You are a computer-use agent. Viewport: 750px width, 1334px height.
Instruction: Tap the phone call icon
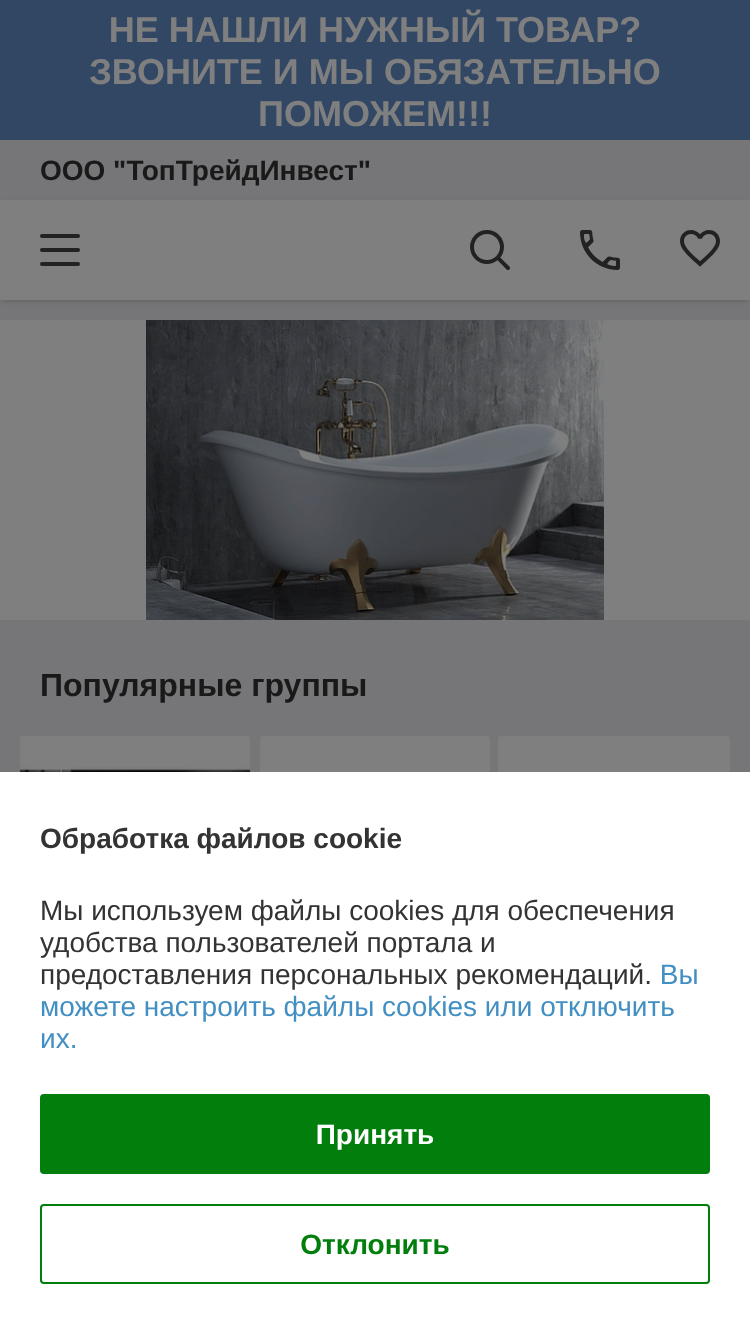pyautogui.click(x=600, y=250)
